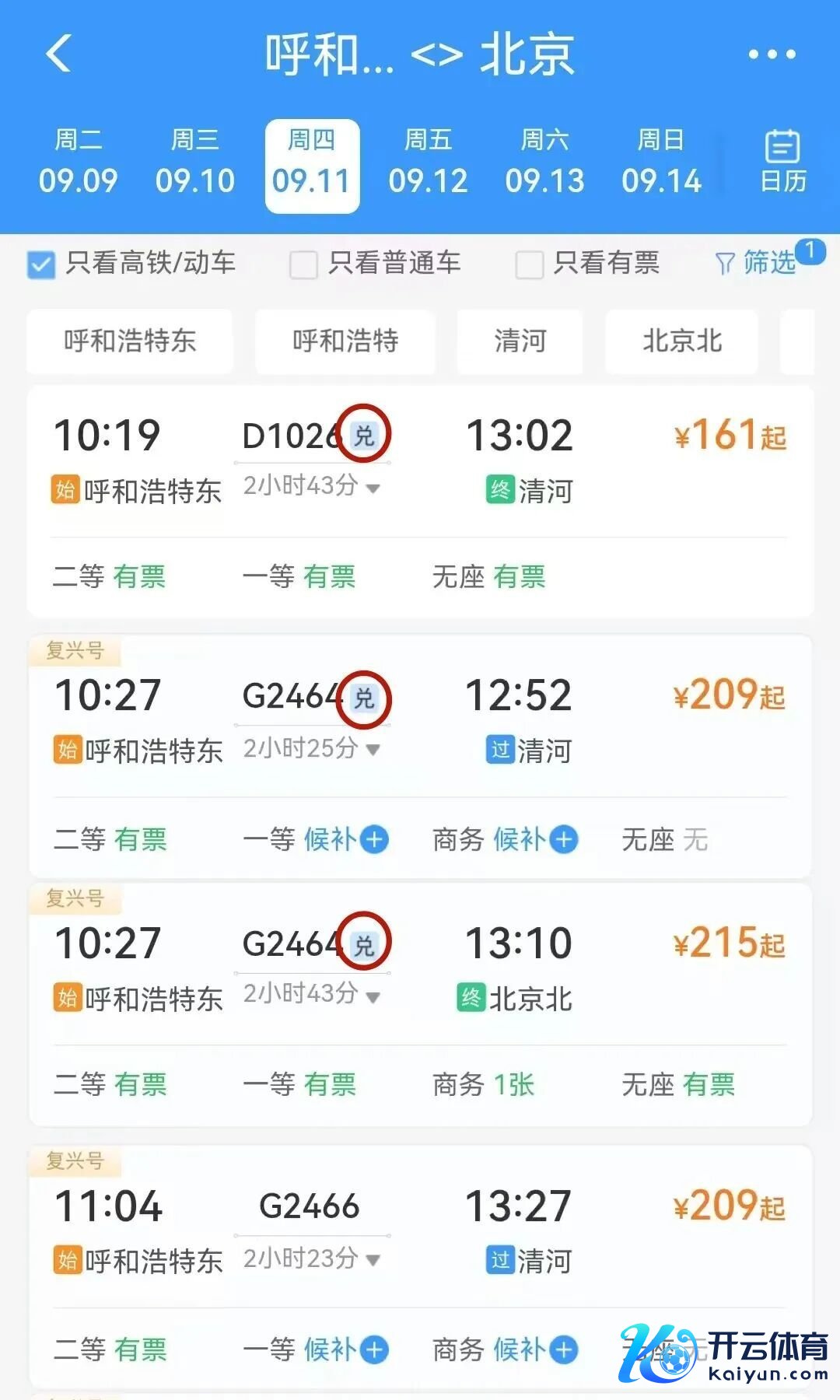The width and height of the screenshot is (840, 1400).
Task: Go back from train list
Action: 59,54
